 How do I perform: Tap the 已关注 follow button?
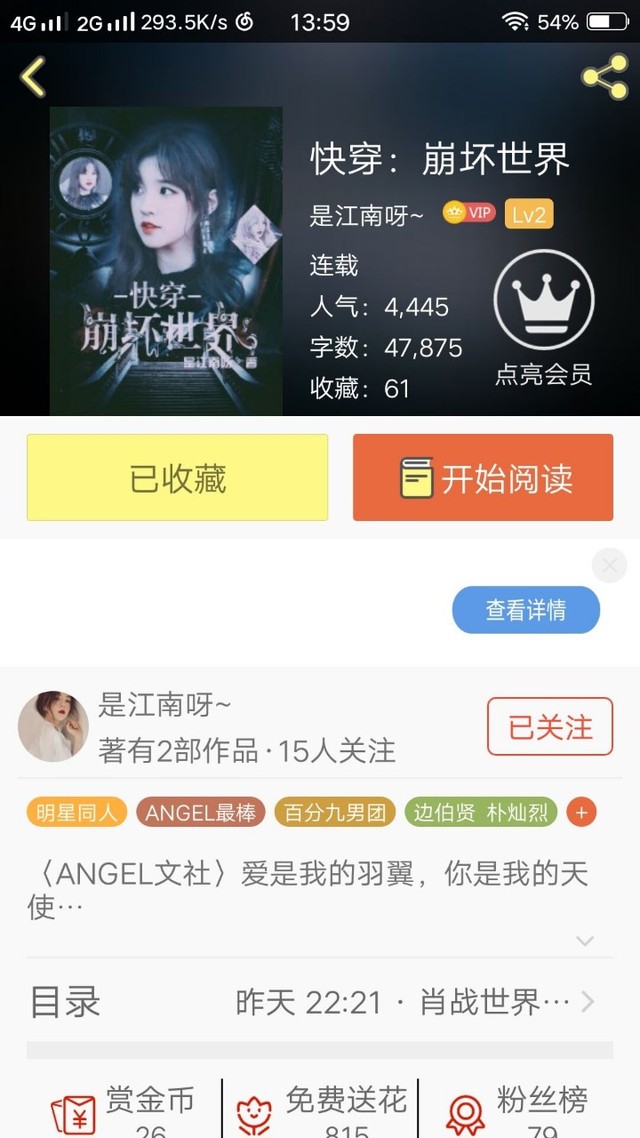pyautogui.click(x=550, y=727)
